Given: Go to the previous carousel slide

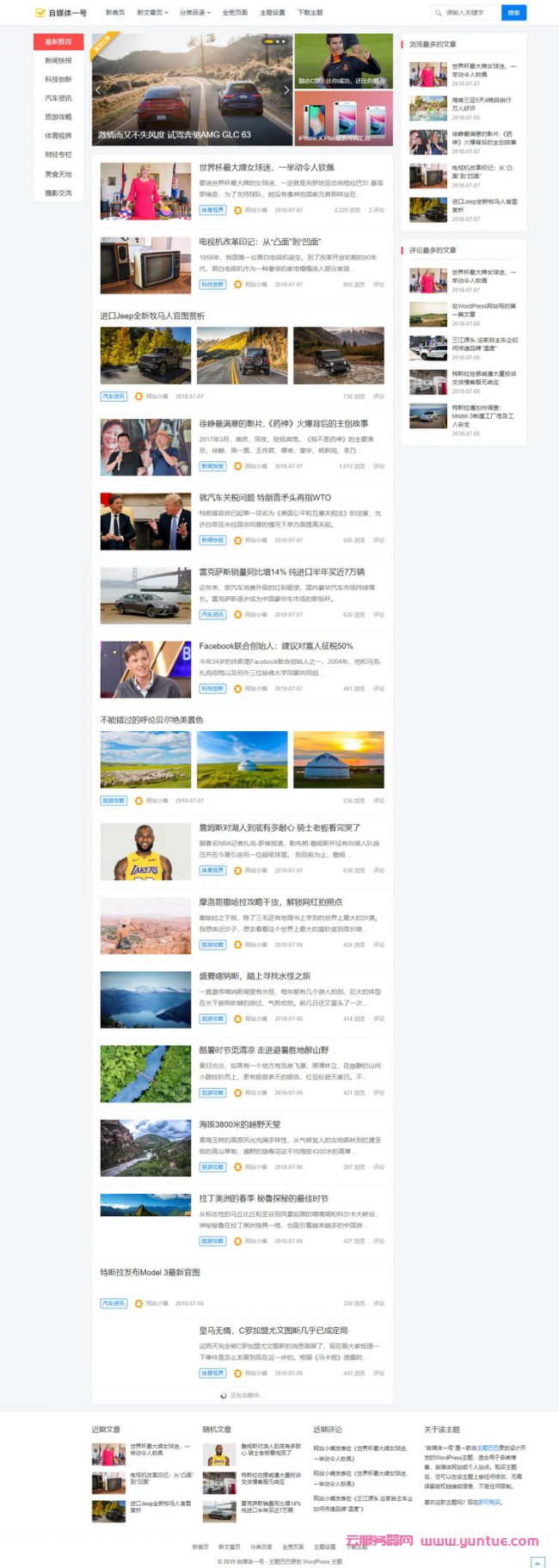Looking at the screenshot, I should pos(98,89).
